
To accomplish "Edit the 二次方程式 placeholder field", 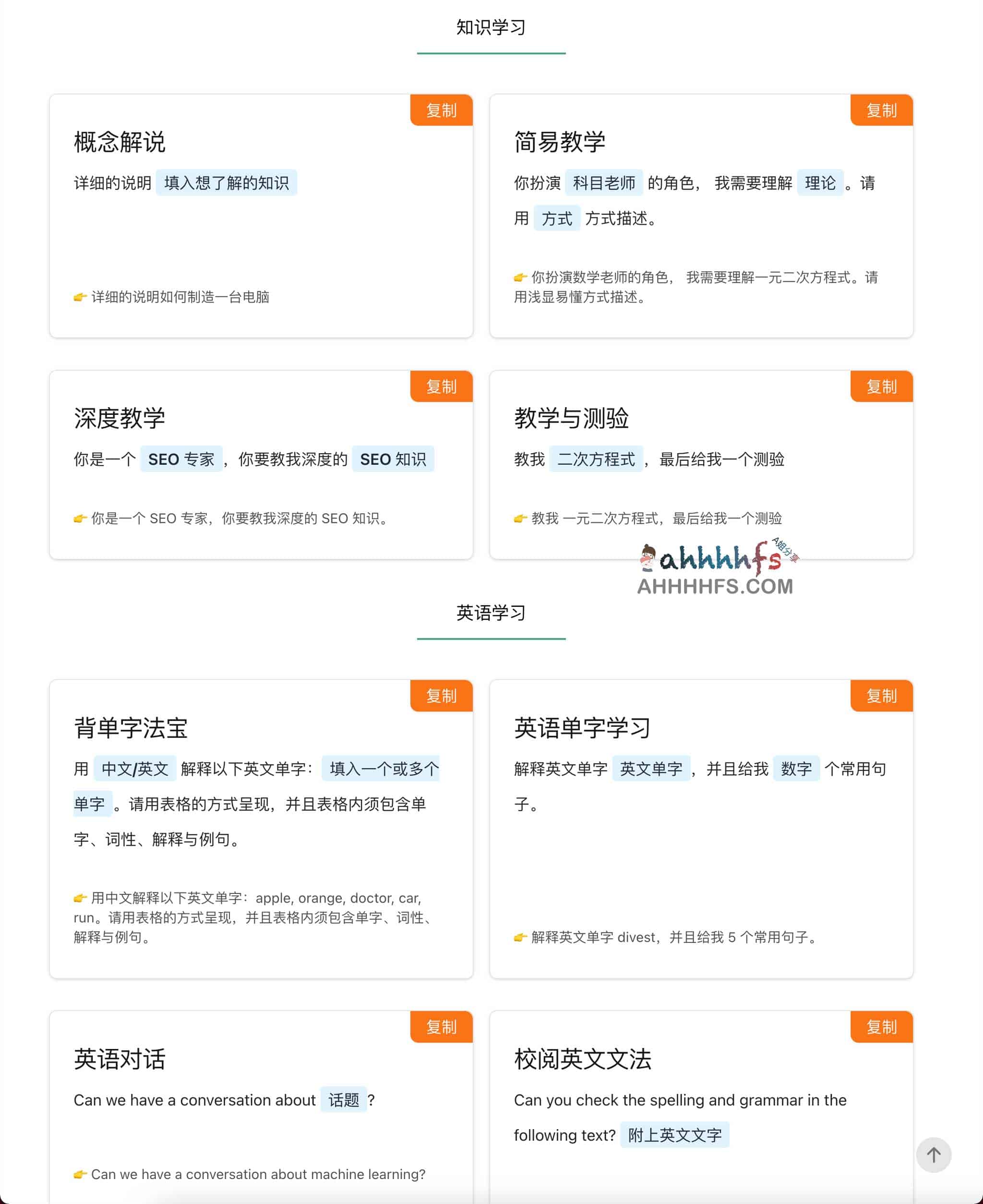I will pos(596,459).
